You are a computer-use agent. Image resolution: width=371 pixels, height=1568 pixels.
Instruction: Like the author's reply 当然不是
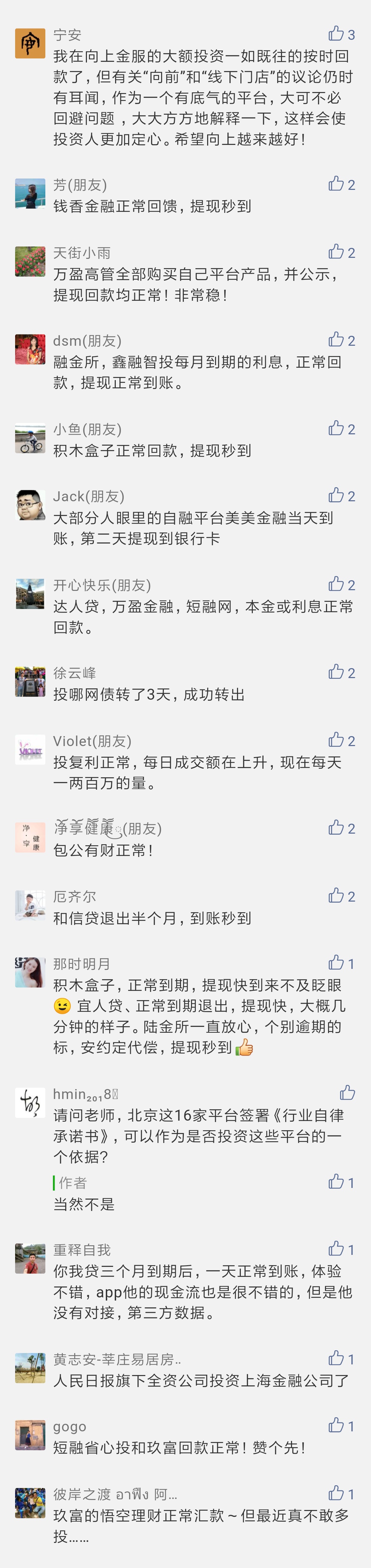point(336,1182)
